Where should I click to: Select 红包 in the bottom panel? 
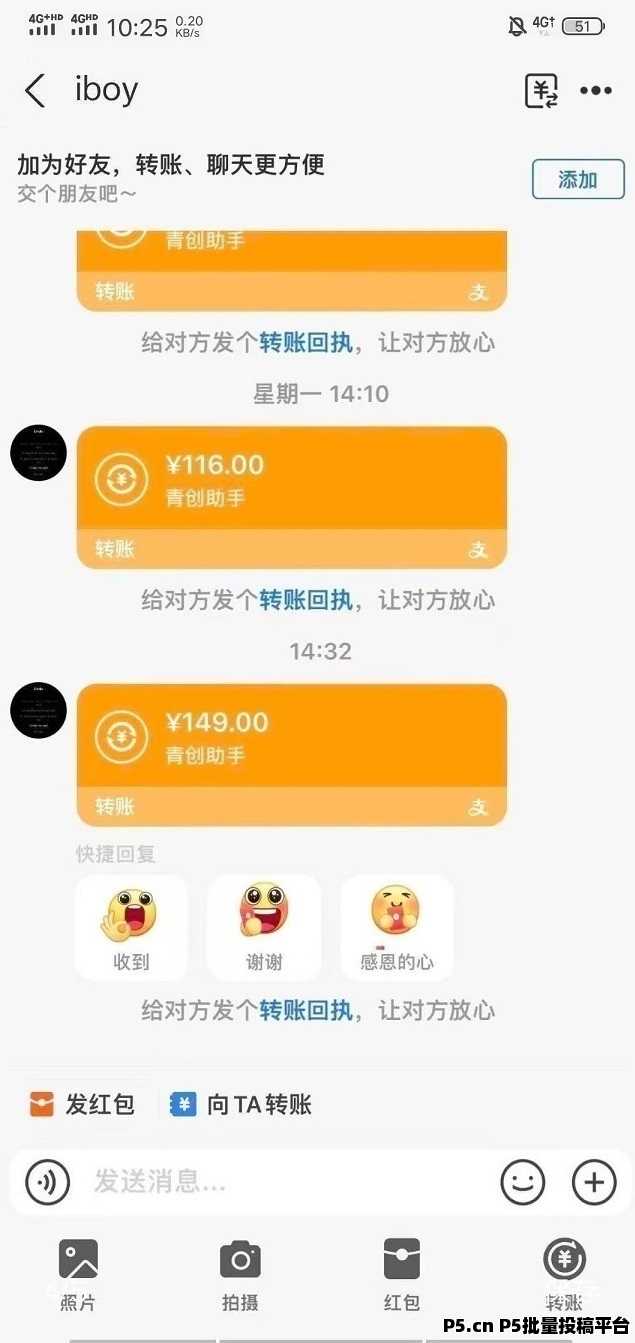(x=402, y=1273)
